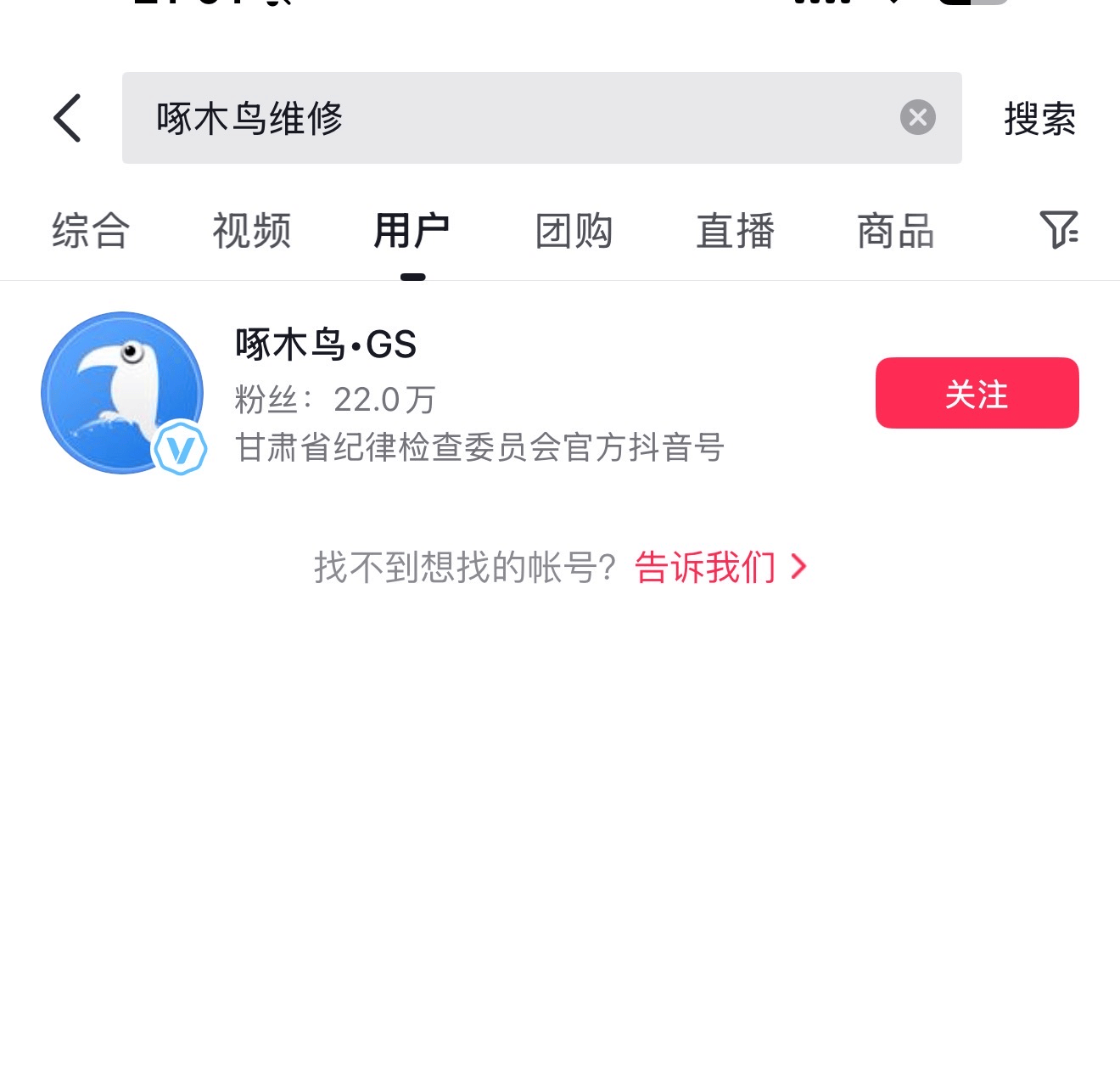Clear the search text

tap(917, 117)
